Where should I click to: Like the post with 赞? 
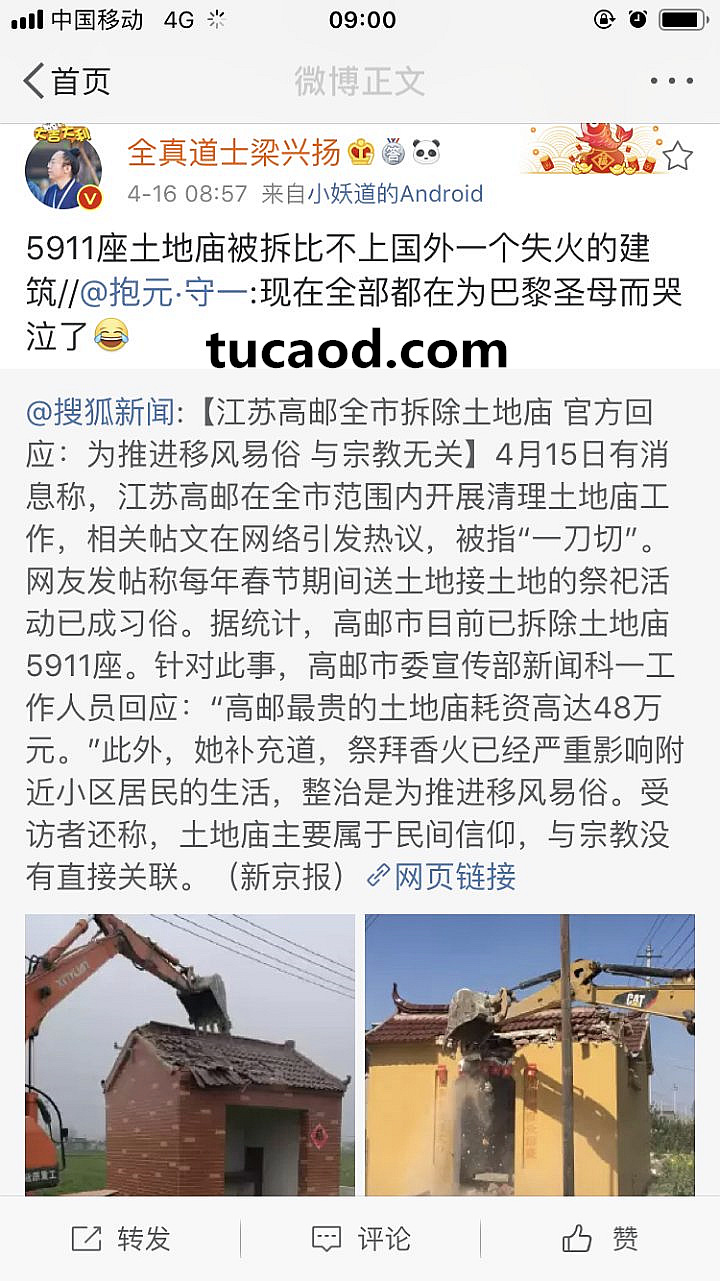pyautogui.click(x=600, y=1239)
